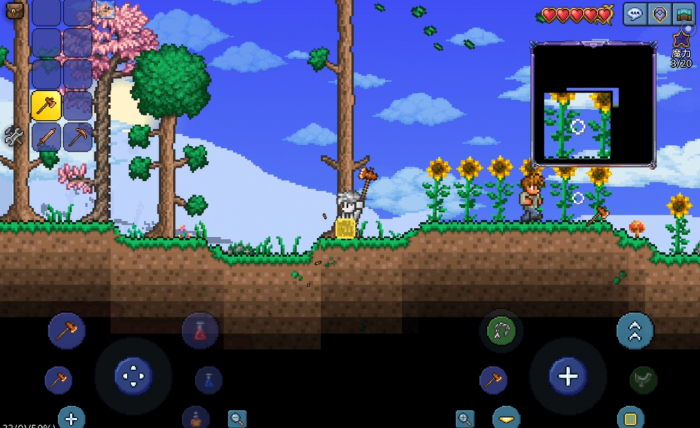Tap the minimap
The width and height of the screenshot is (700, 428).
[593, 104]
